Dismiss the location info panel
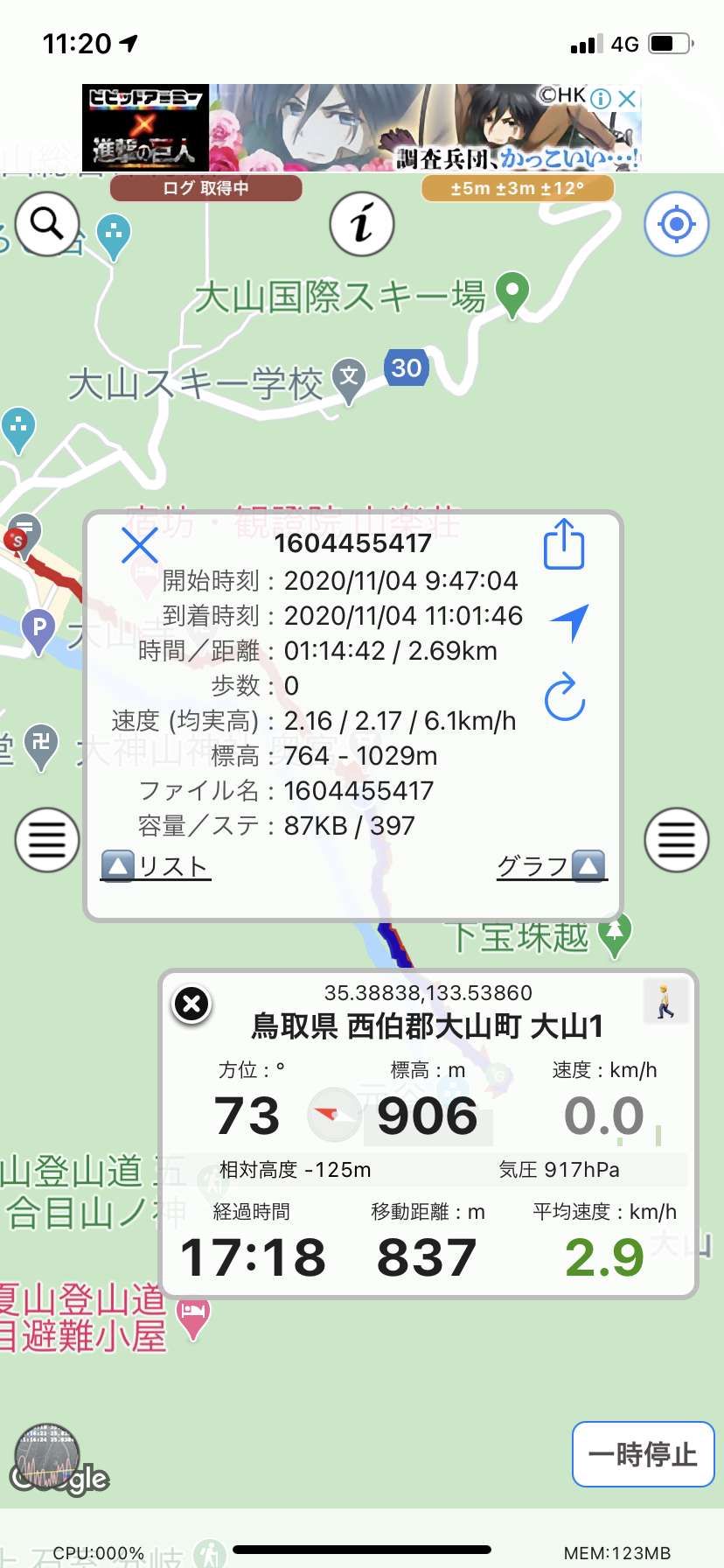 click(192, 1004)
